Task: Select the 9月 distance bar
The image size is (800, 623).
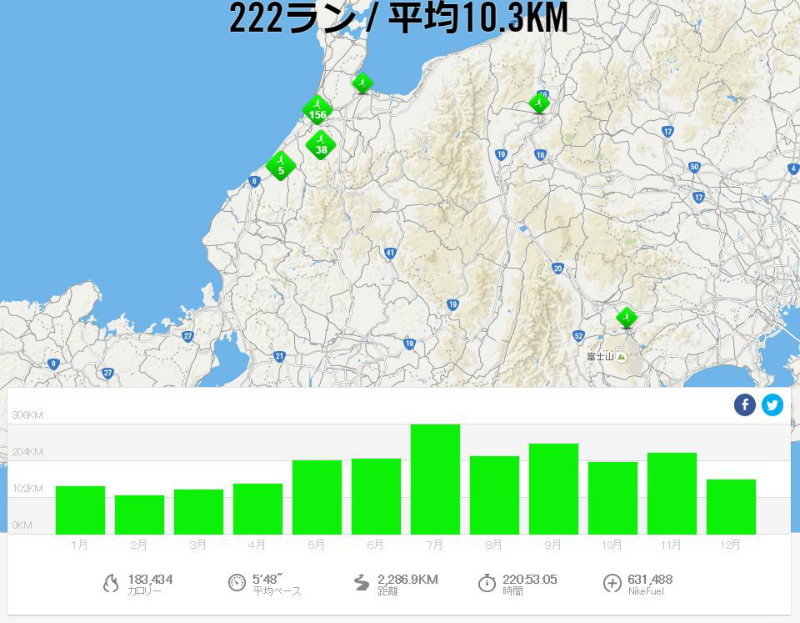Action: coord(554,488)
